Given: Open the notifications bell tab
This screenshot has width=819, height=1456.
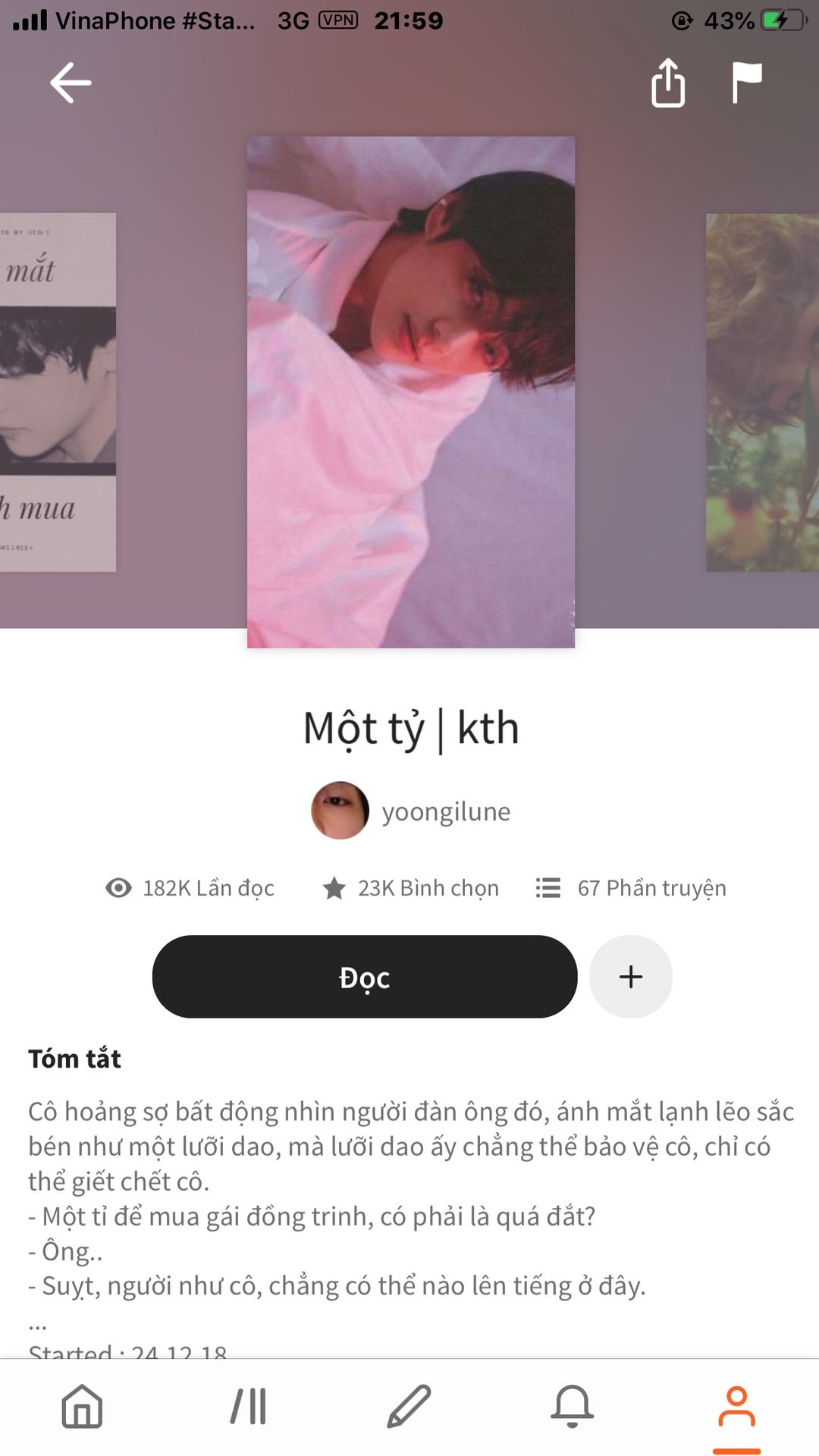Looking at the screenshot, I should coord(573,1407).
